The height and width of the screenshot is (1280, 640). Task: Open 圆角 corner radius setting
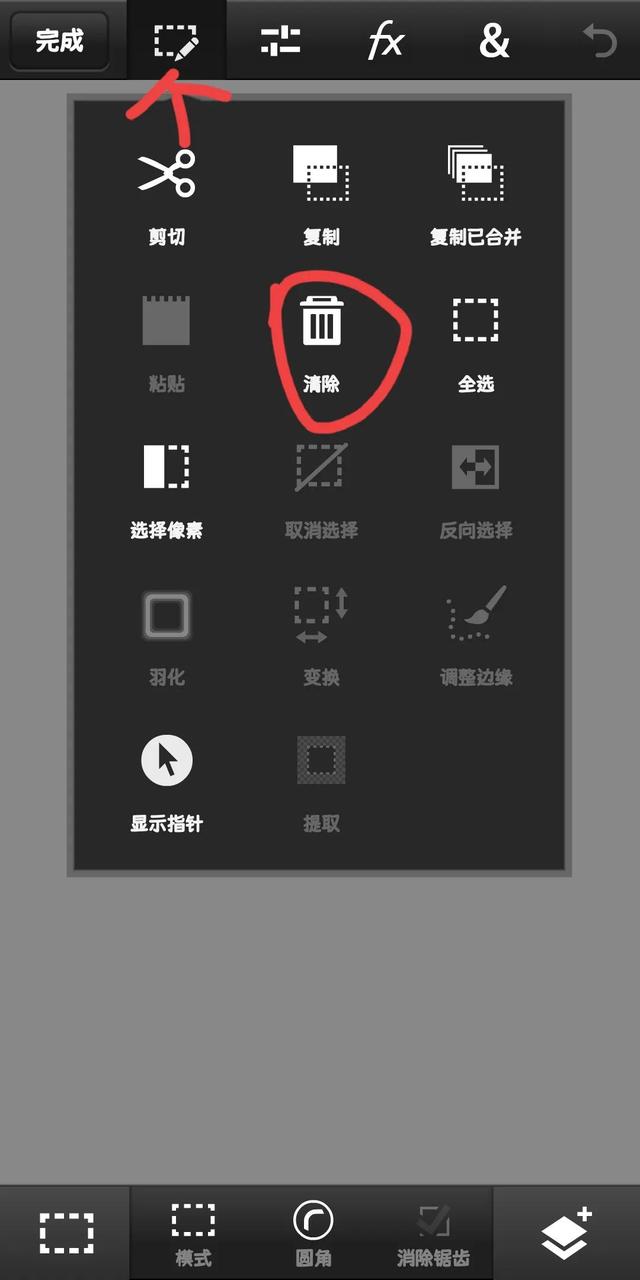coord(313,1235)
